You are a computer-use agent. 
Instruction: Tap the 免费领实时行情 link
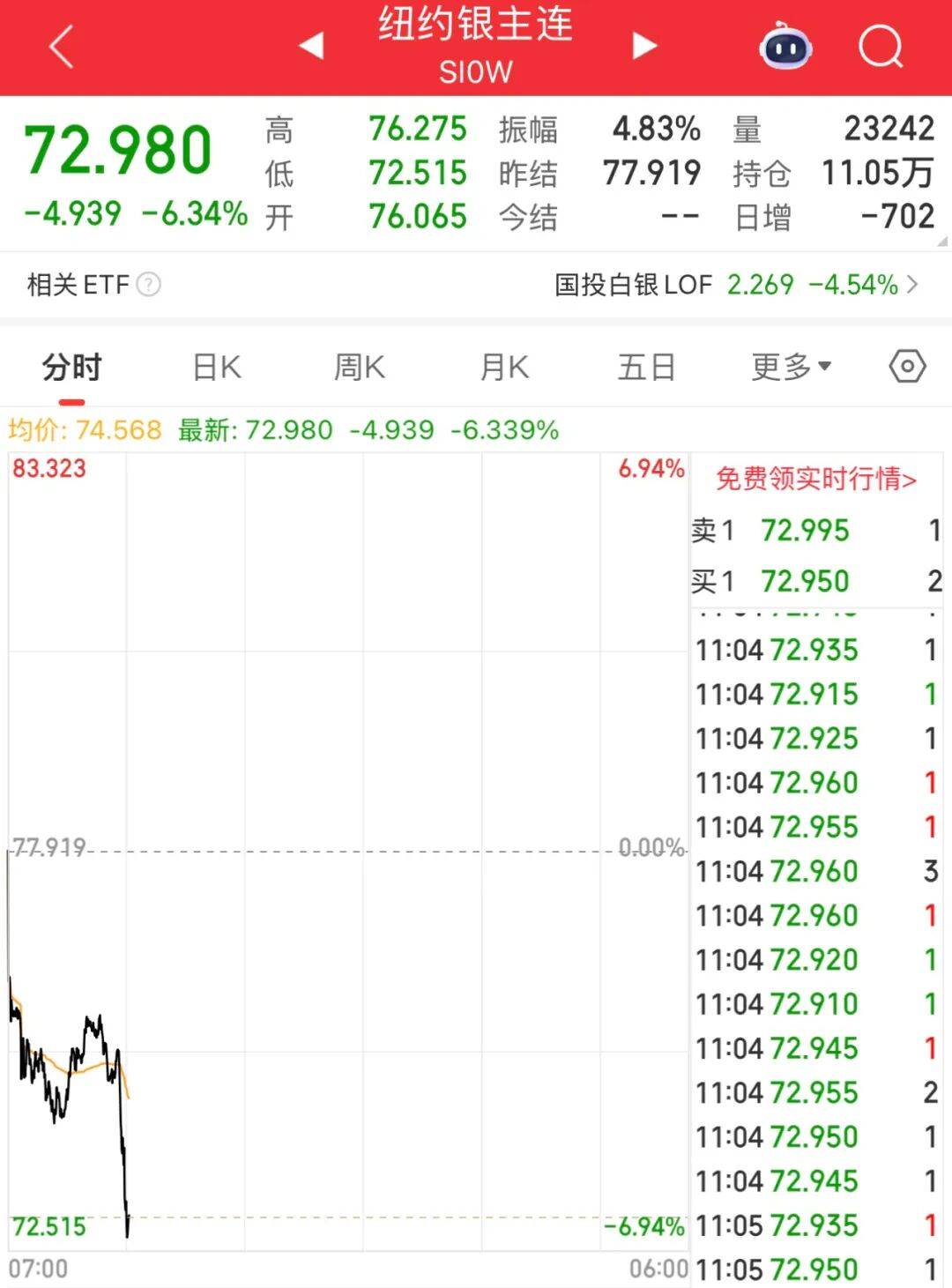[815, 479]
